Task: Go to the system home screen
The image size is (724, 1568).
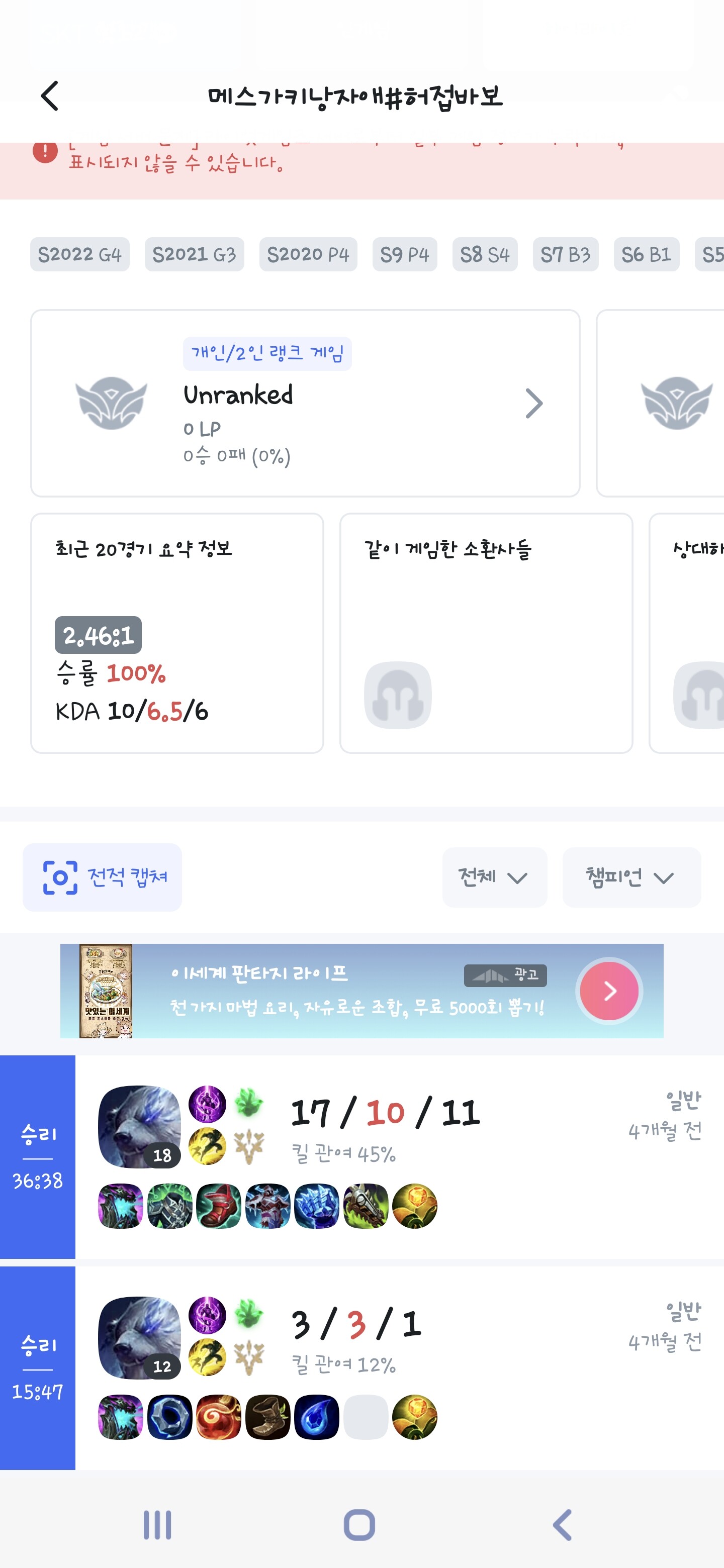Action: pos(359,1525)
